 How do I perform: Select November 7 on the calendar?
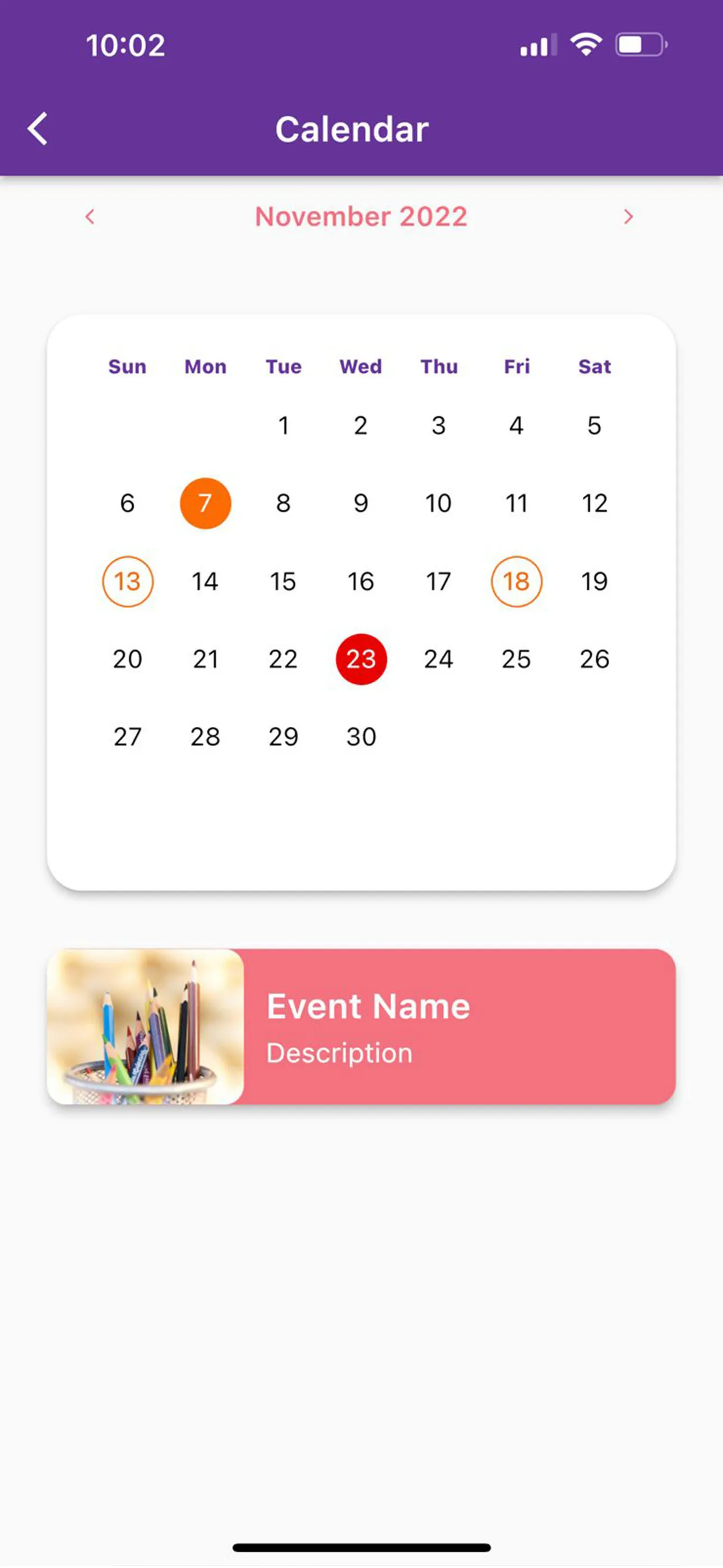205,504
